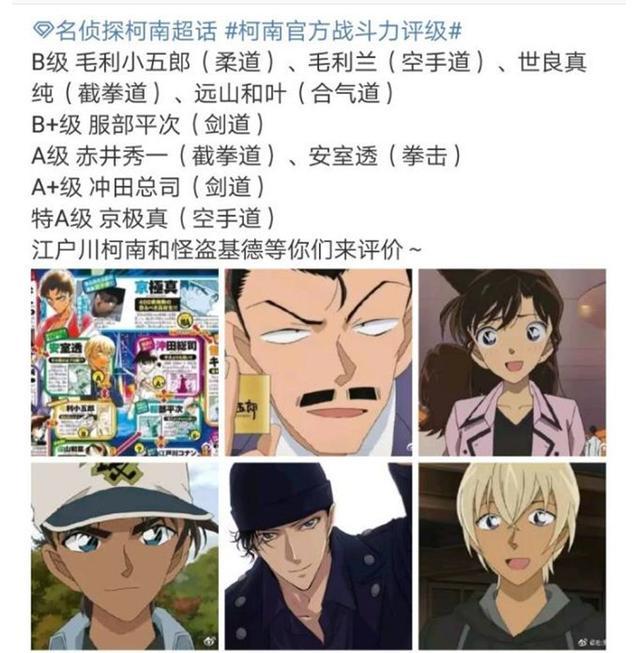View the 毛利小五郎 mustache picture

[319, 362]
